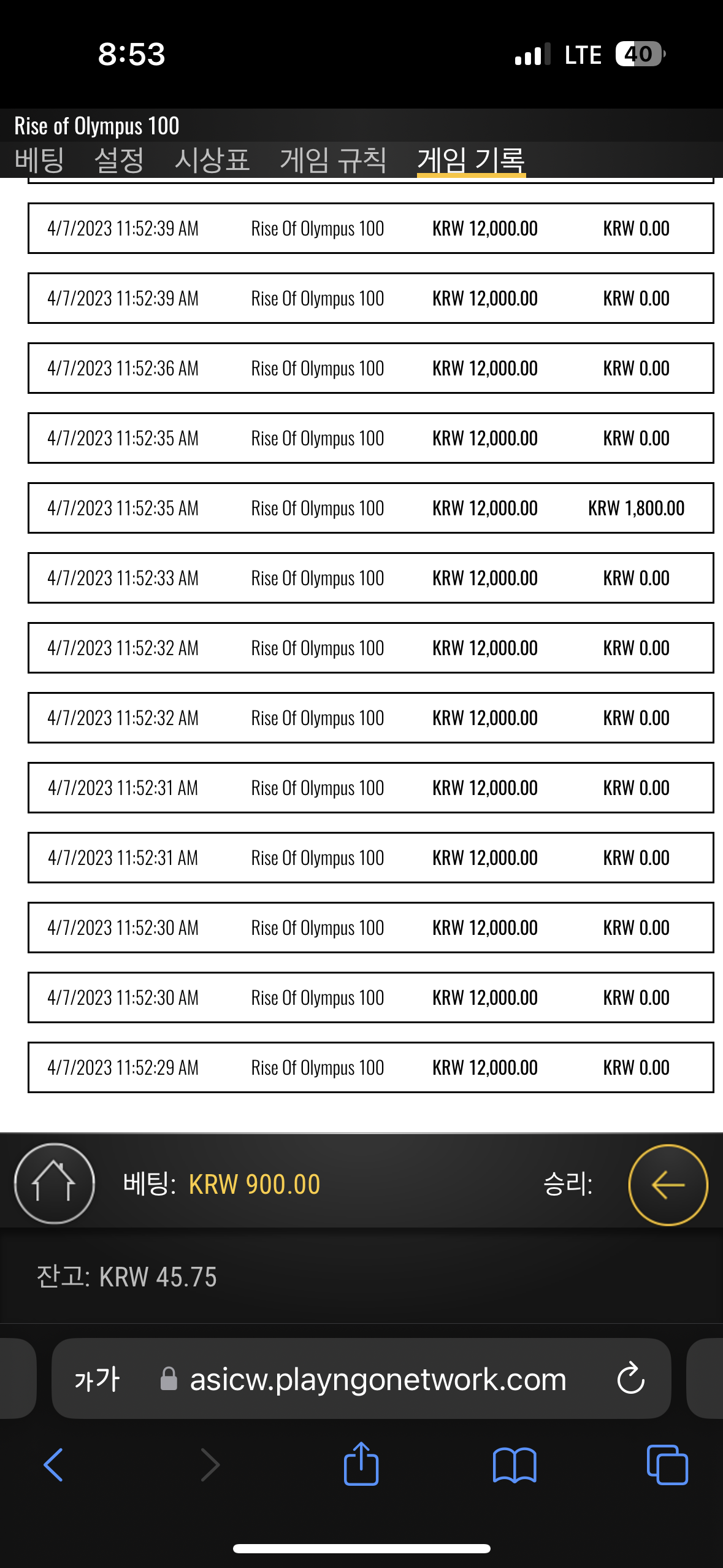This screenshot has height=1568, width=723.
Task: Open Safari bookmarks
Action: [515, 1466]
